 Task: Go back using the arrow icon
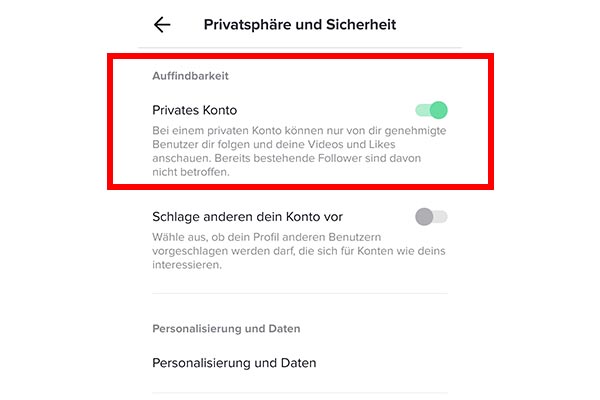162,24
